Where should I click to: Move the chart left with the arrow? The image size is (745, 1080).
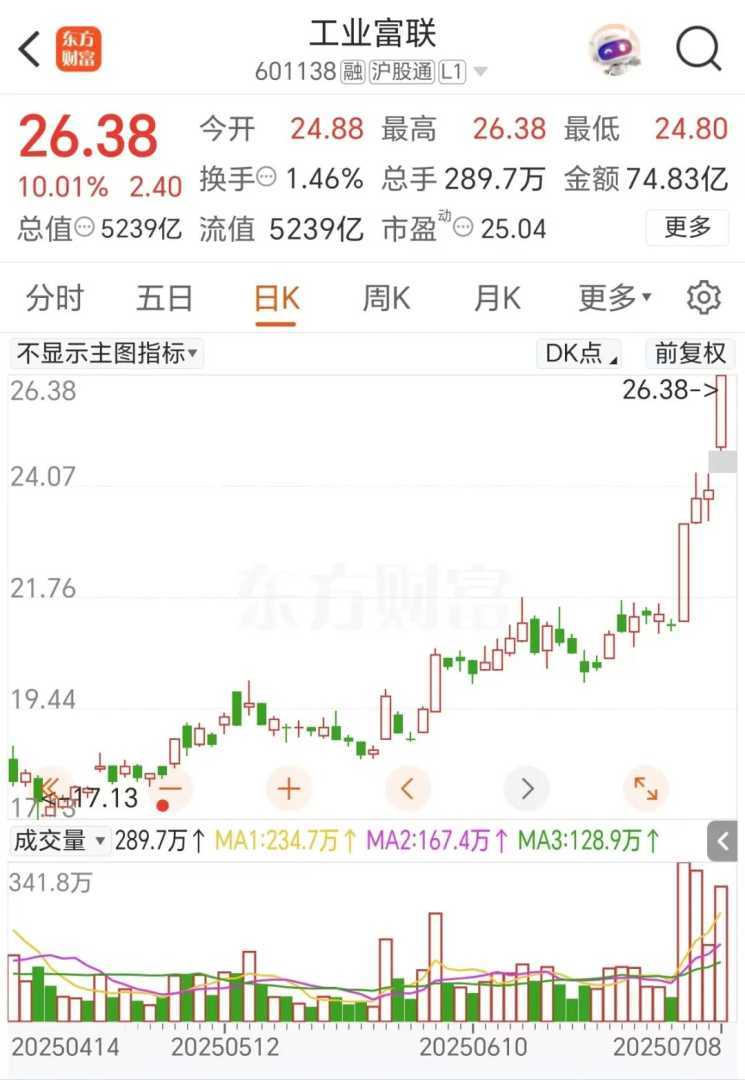(407, 789)
